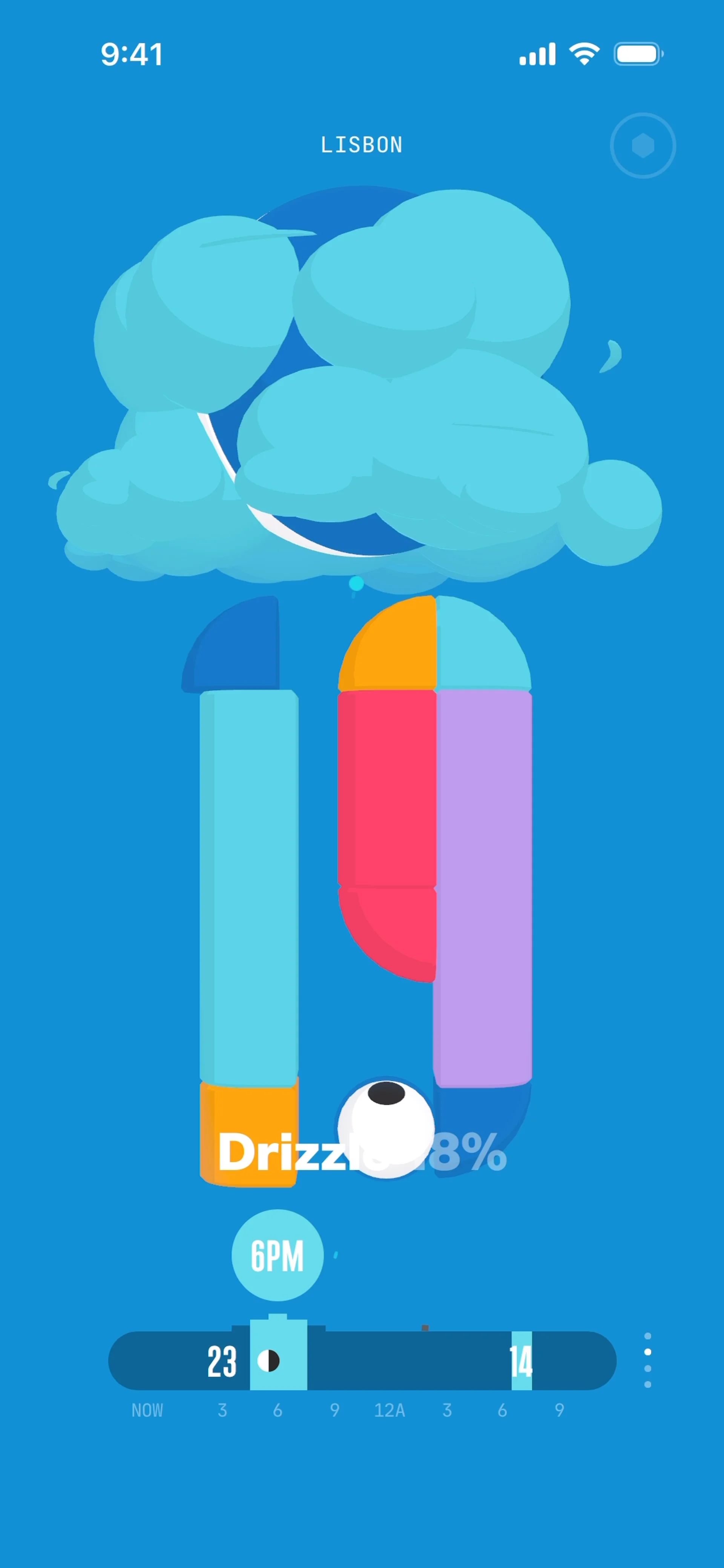Select the 9 mark after 6PM
Image resolution: width=724 pixels, height=1568 pixels.
(334, 1410)
